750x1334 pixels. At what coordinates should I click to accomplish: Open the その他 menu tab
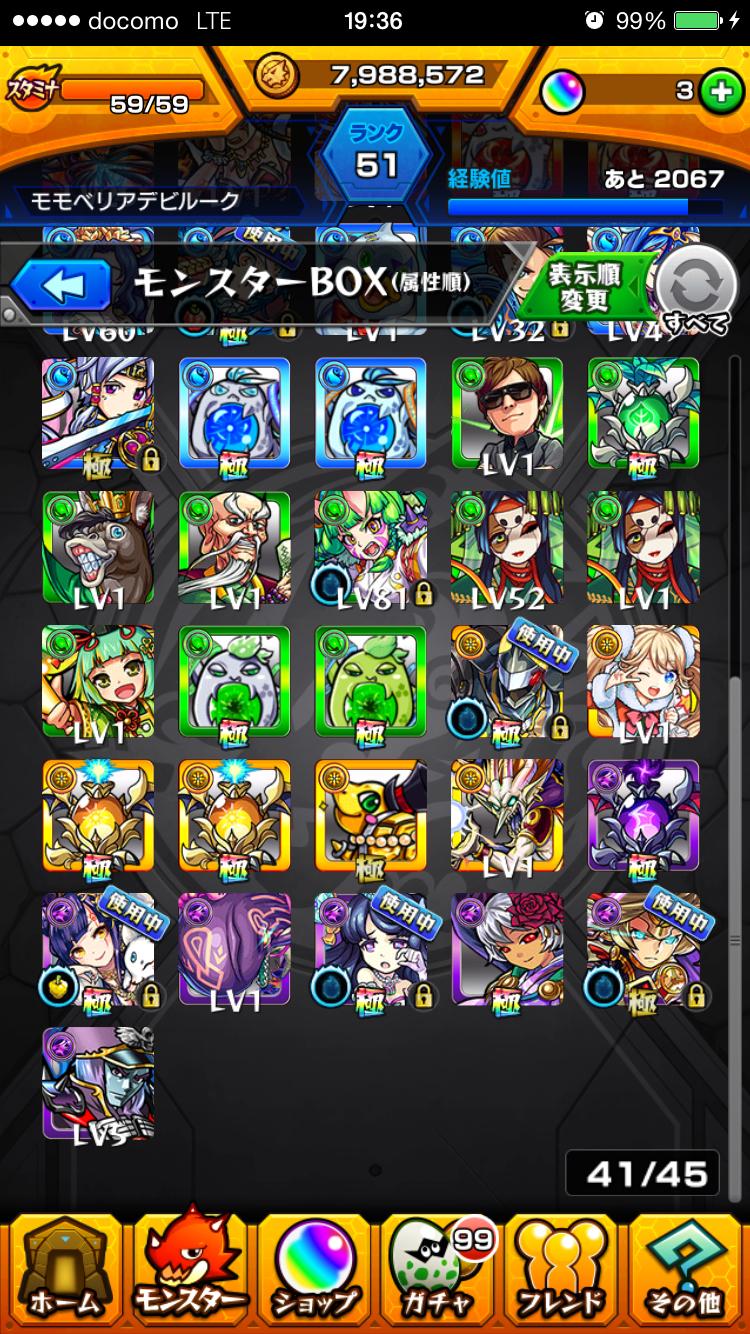coord(686,1269)
